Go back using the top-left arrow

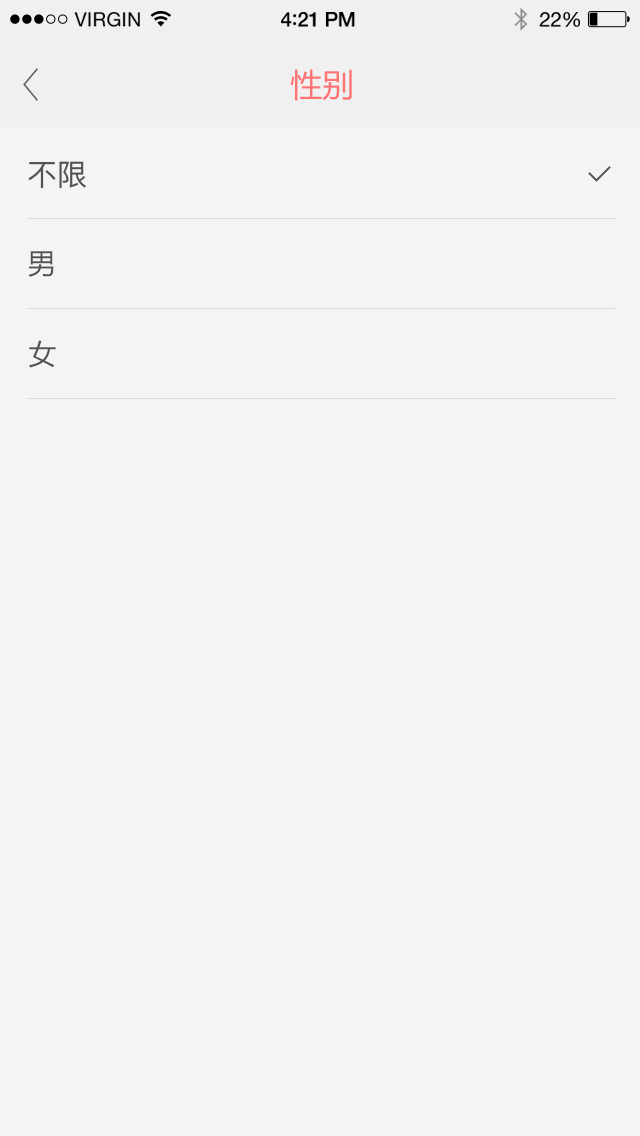30,85
